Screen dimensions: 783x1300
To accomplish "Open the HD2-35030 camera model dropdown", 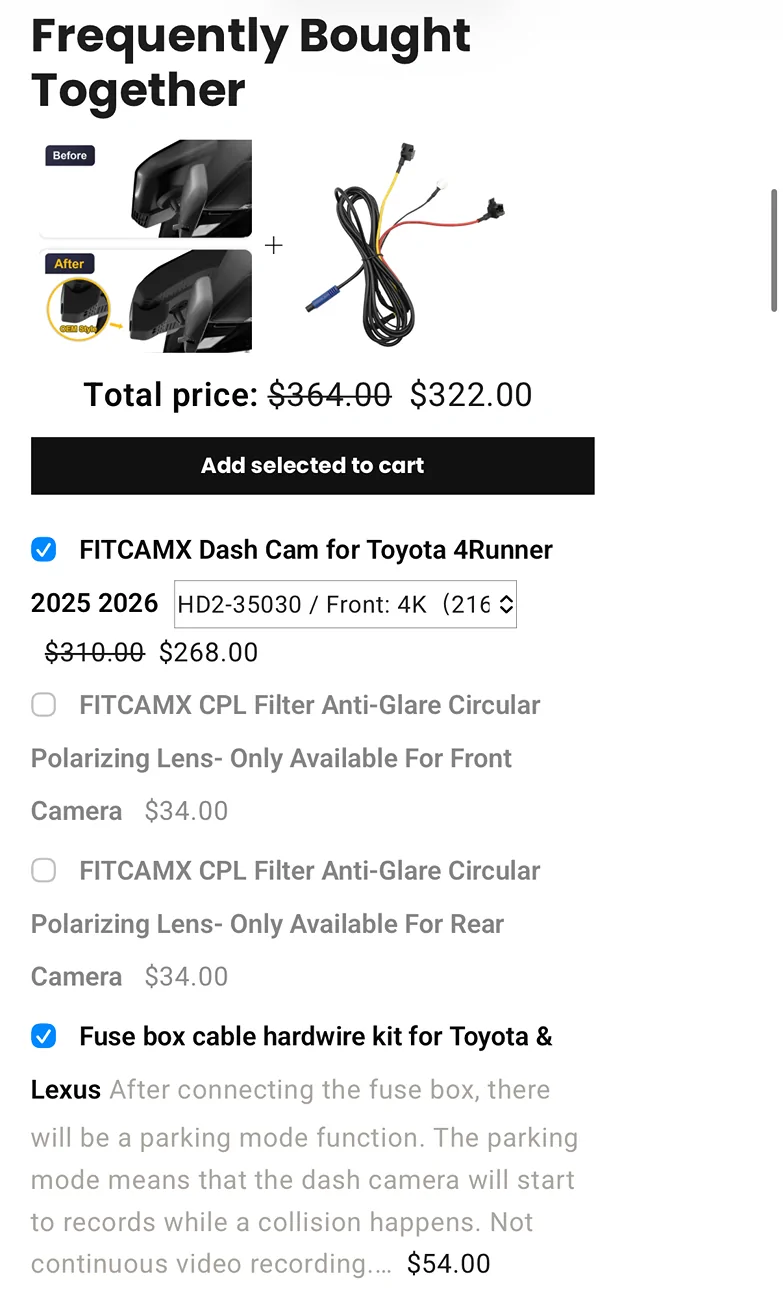I will click(x=345, y=604).
